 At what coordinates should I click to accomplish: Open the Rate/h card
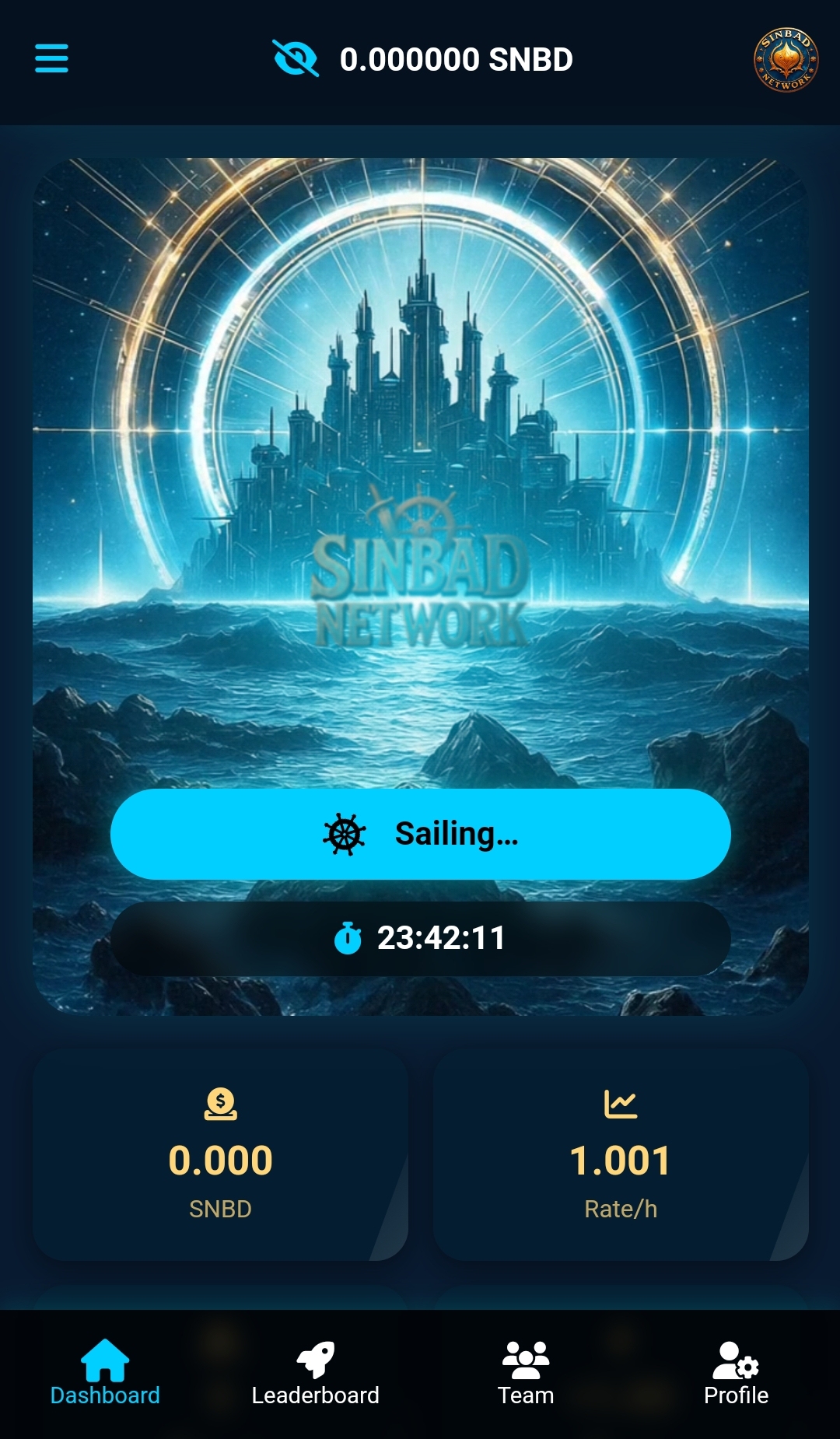(620, 1155)
